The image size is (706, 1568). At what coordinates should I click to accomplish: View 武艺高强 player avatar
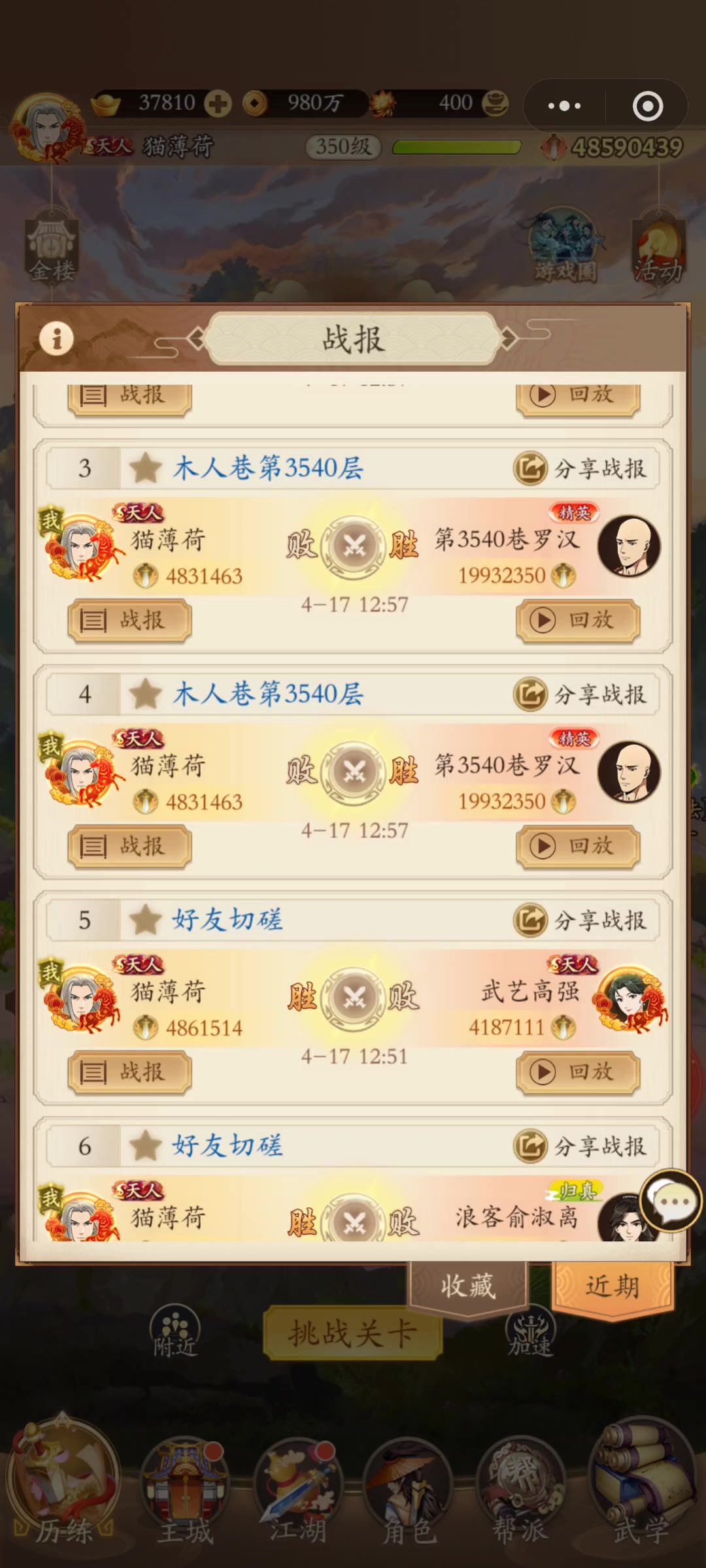[630, 999]
